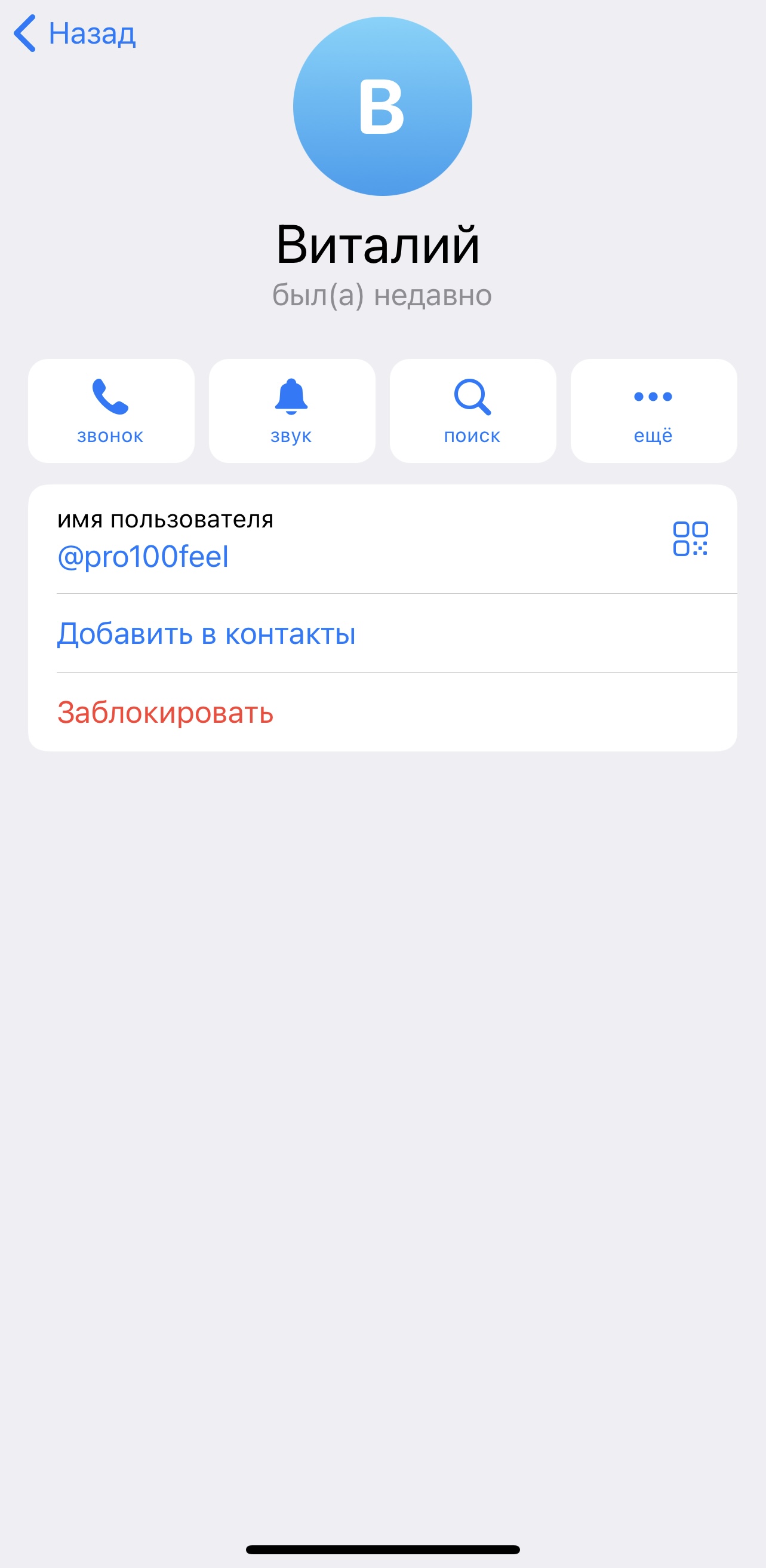The height and width of the screenshot is (1568, 766).
Task: Block the user with Заблокировать
Action: (x=165, y=712)
